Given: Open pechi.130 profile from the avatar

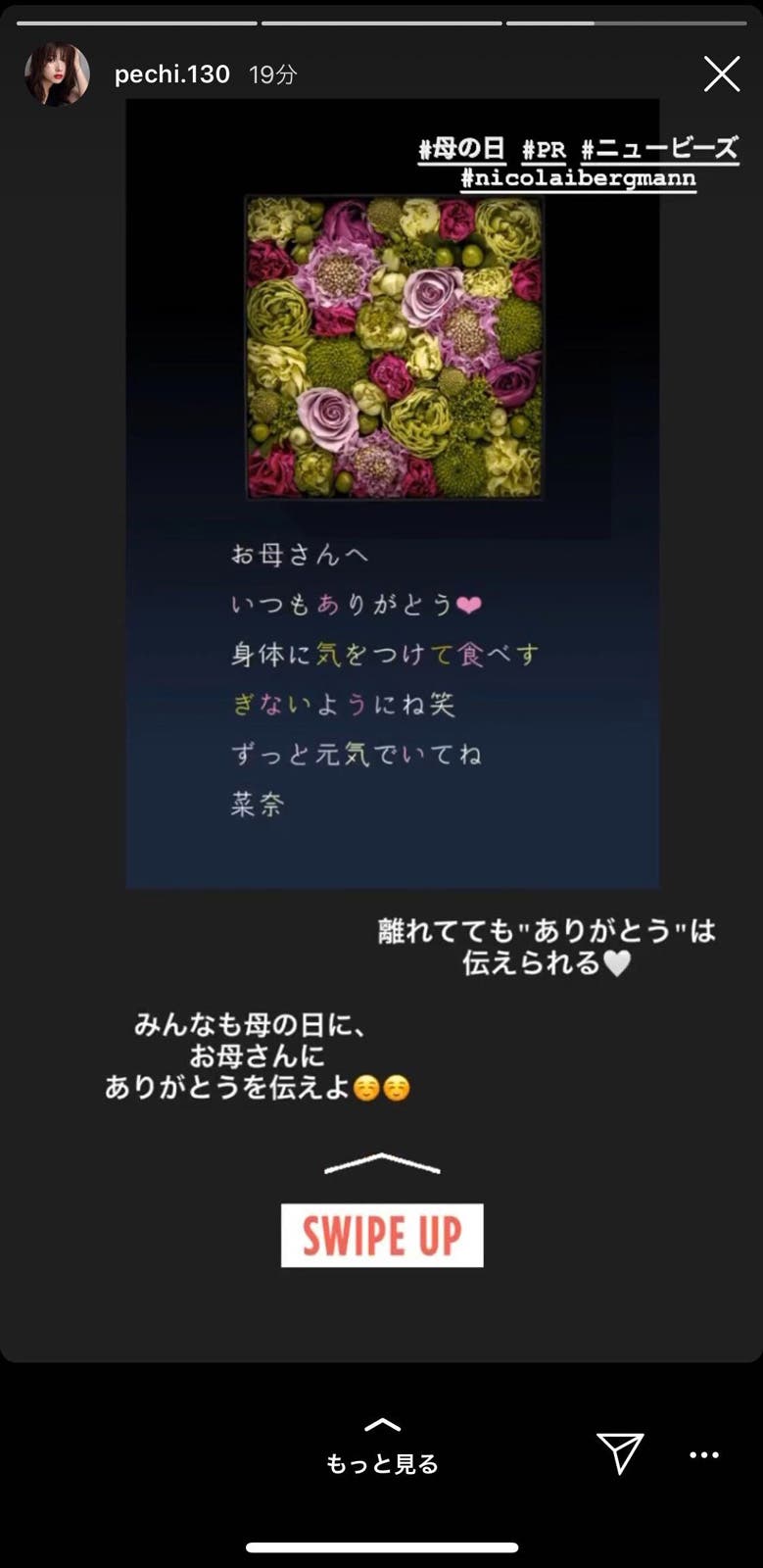Looking at the screenshot, I should pos(57,74).
